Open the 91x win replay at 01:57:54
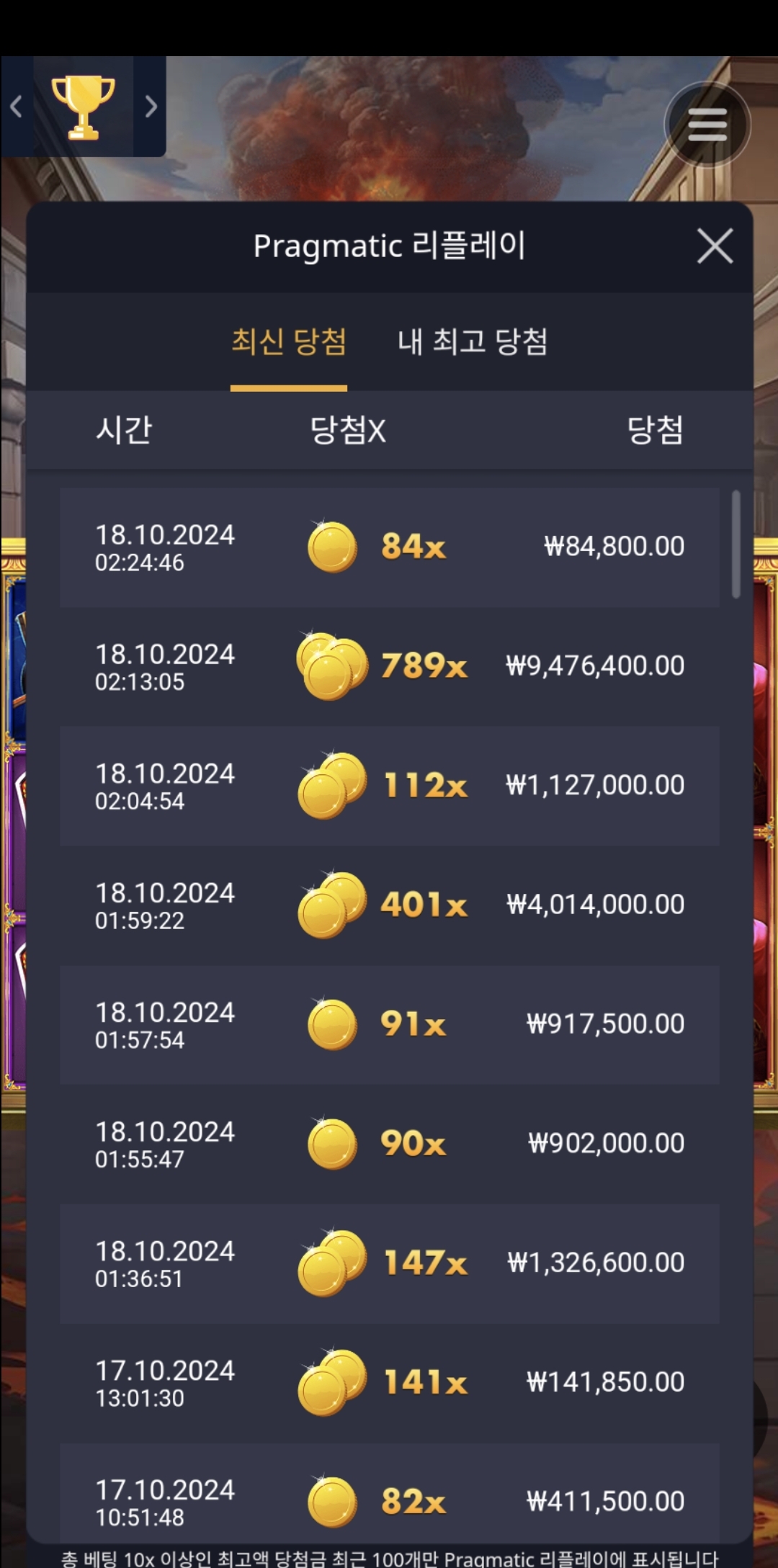This screenshot has width=778, height=1568. point(389,1025)
